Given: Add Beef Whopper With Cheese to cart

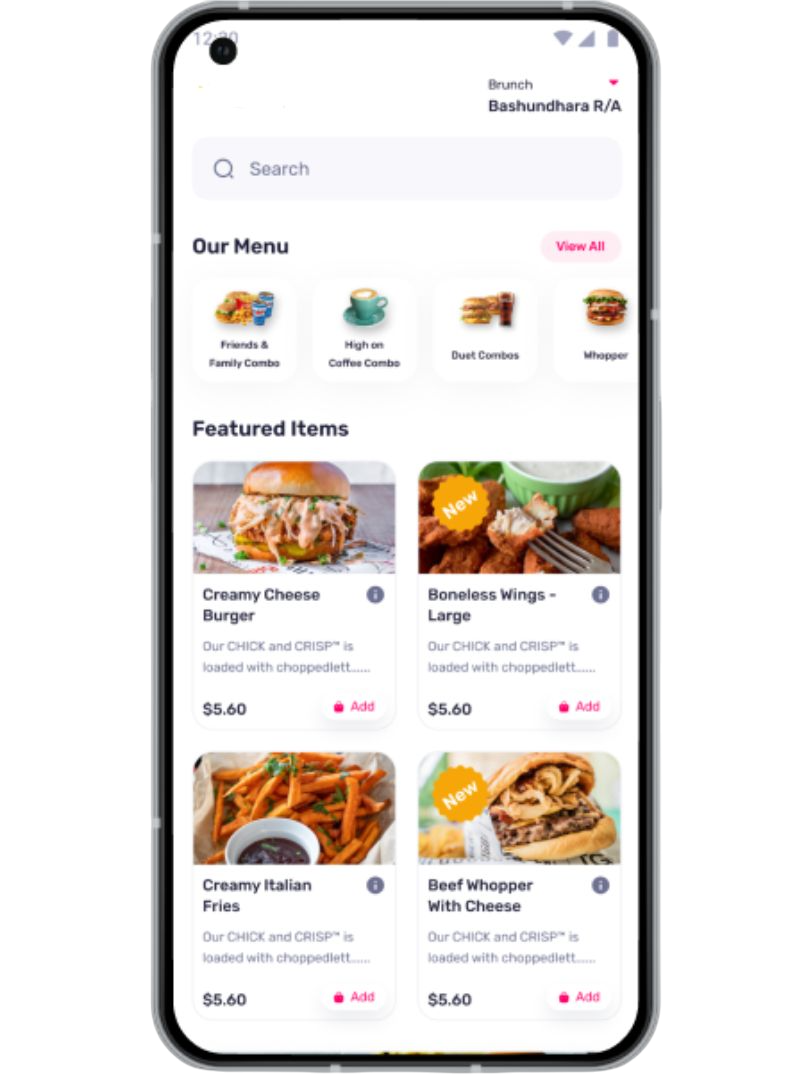Looking at the screenshot, I should (x=578, y=997).
